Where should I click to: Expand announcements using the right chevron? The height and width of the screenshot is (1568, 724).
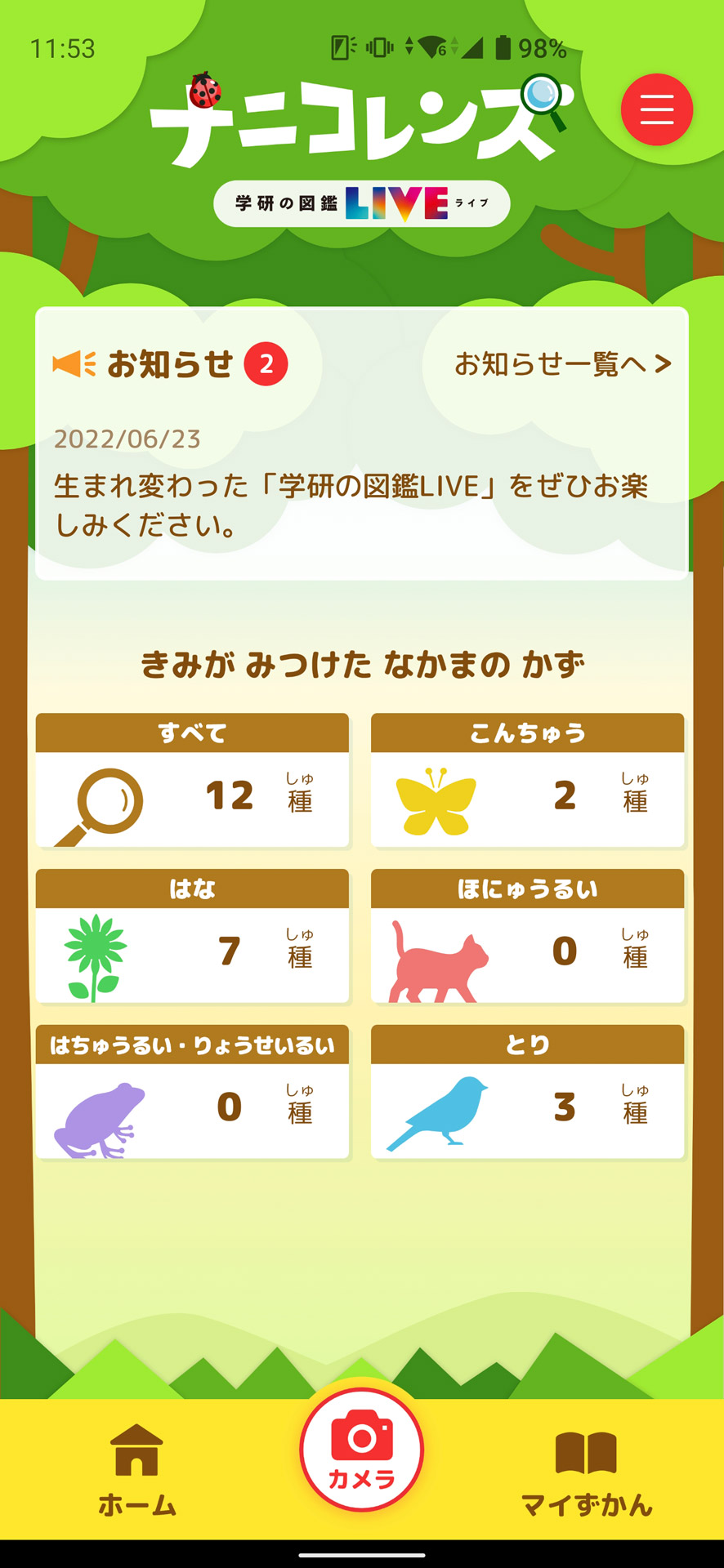point(664,363)
